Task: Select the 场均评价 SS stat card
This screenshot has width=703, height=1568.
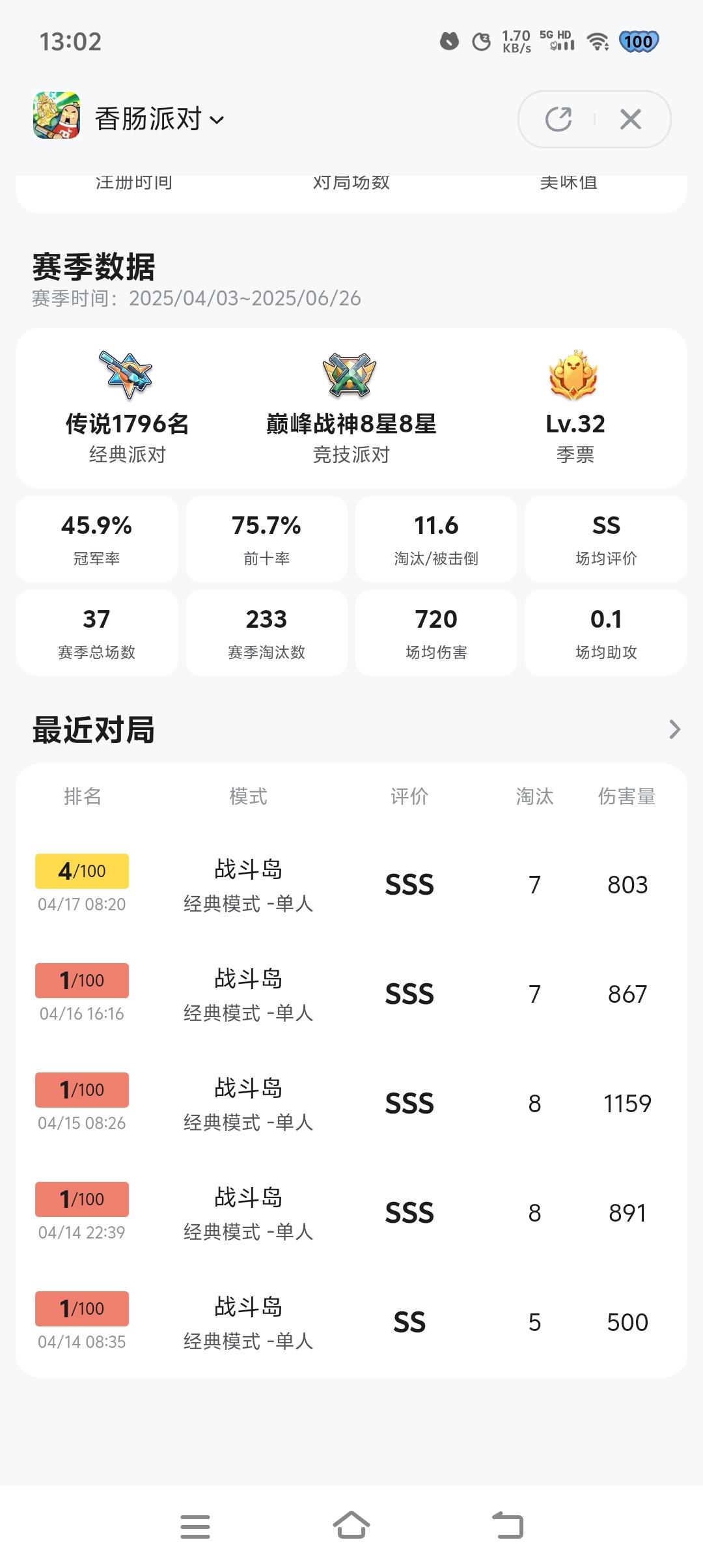Action: (605, 539)
